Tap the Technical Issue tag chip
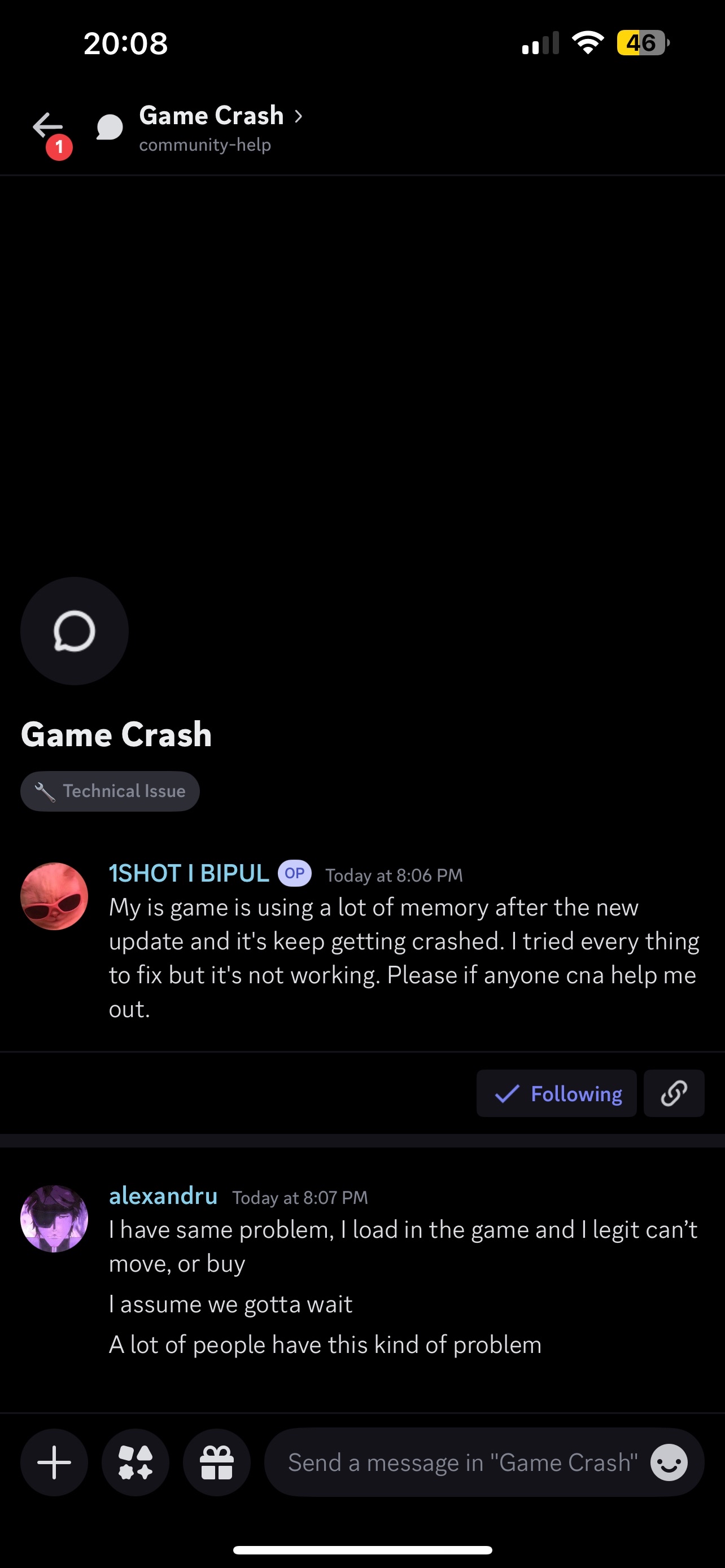 pos(110,791)
